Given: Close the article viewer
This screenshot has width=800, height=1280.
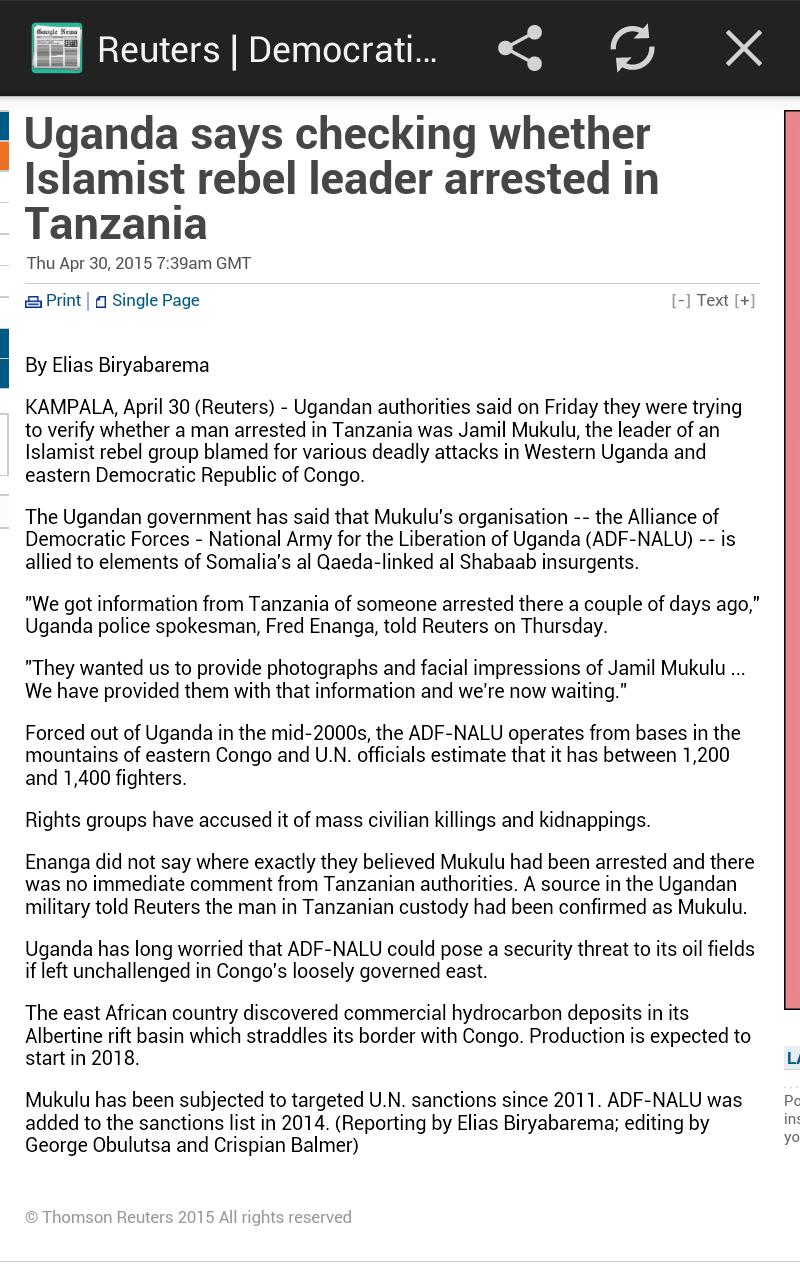Looking at the screenshot, I should [x=743, y=48].
